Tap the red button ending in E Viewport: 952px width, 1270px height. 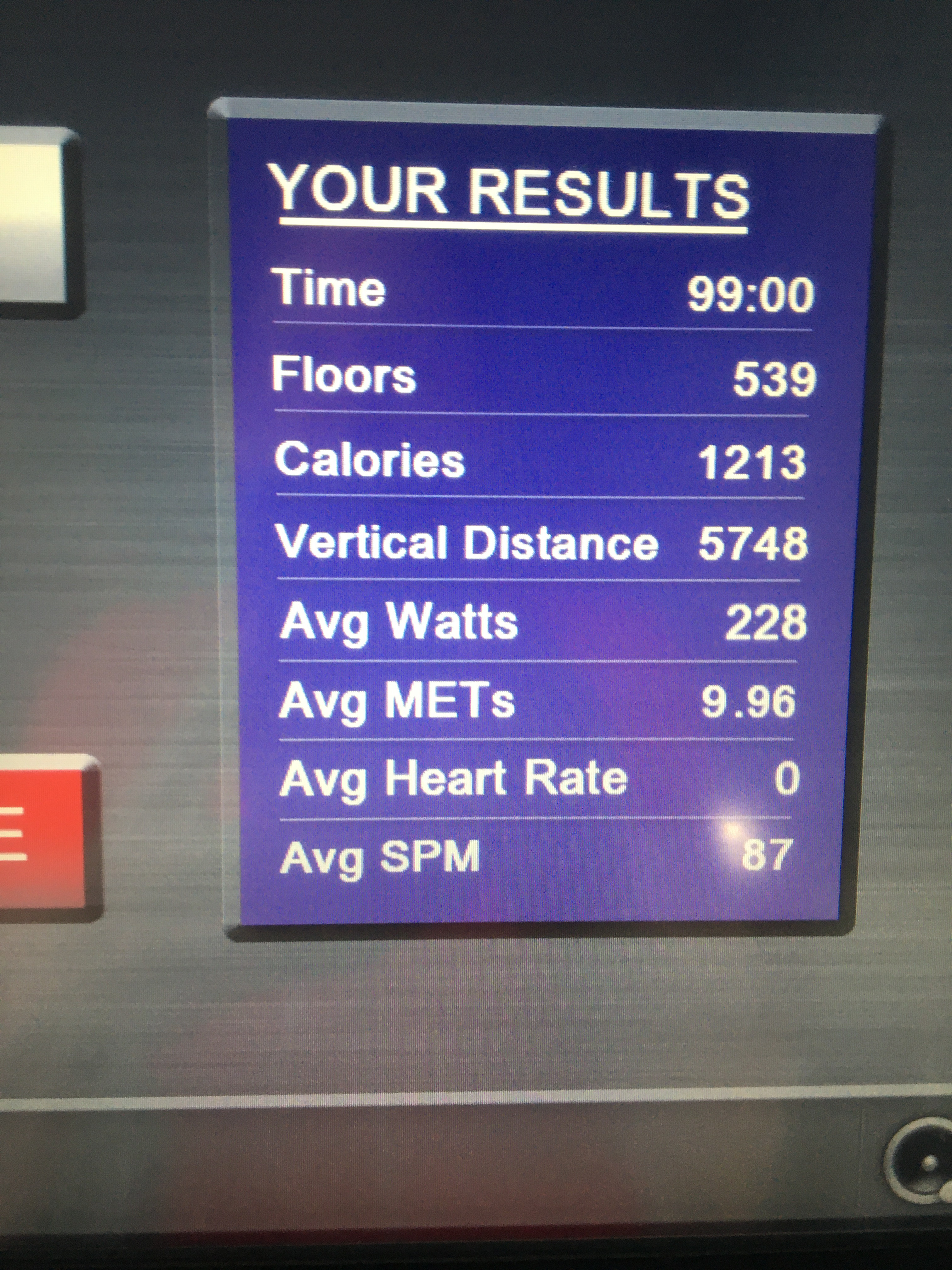point(43,835)
